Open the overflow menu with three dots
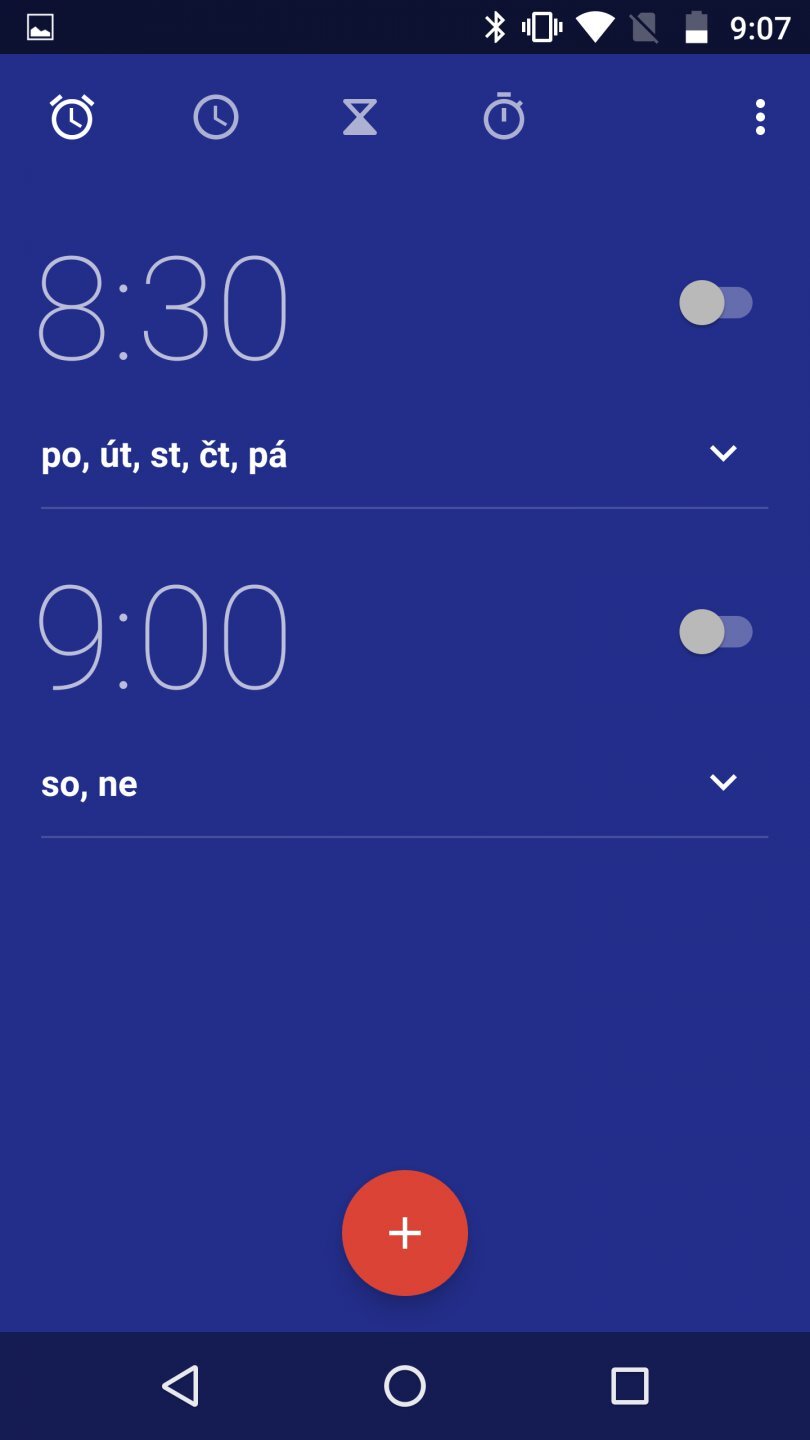 pos(760,118)
